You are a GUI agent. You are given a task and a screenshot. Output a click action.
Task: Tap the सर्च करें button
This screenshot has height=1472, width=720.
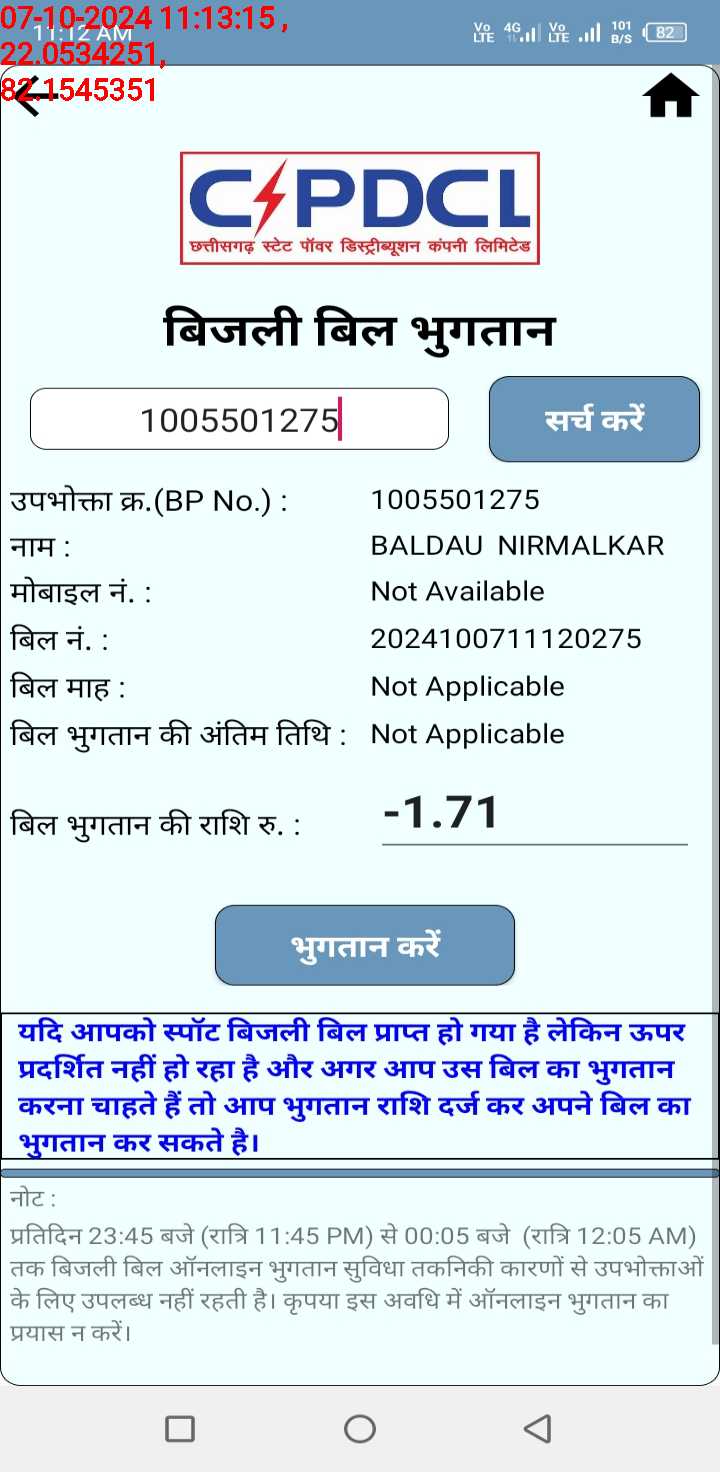click(x=594, y=419)
